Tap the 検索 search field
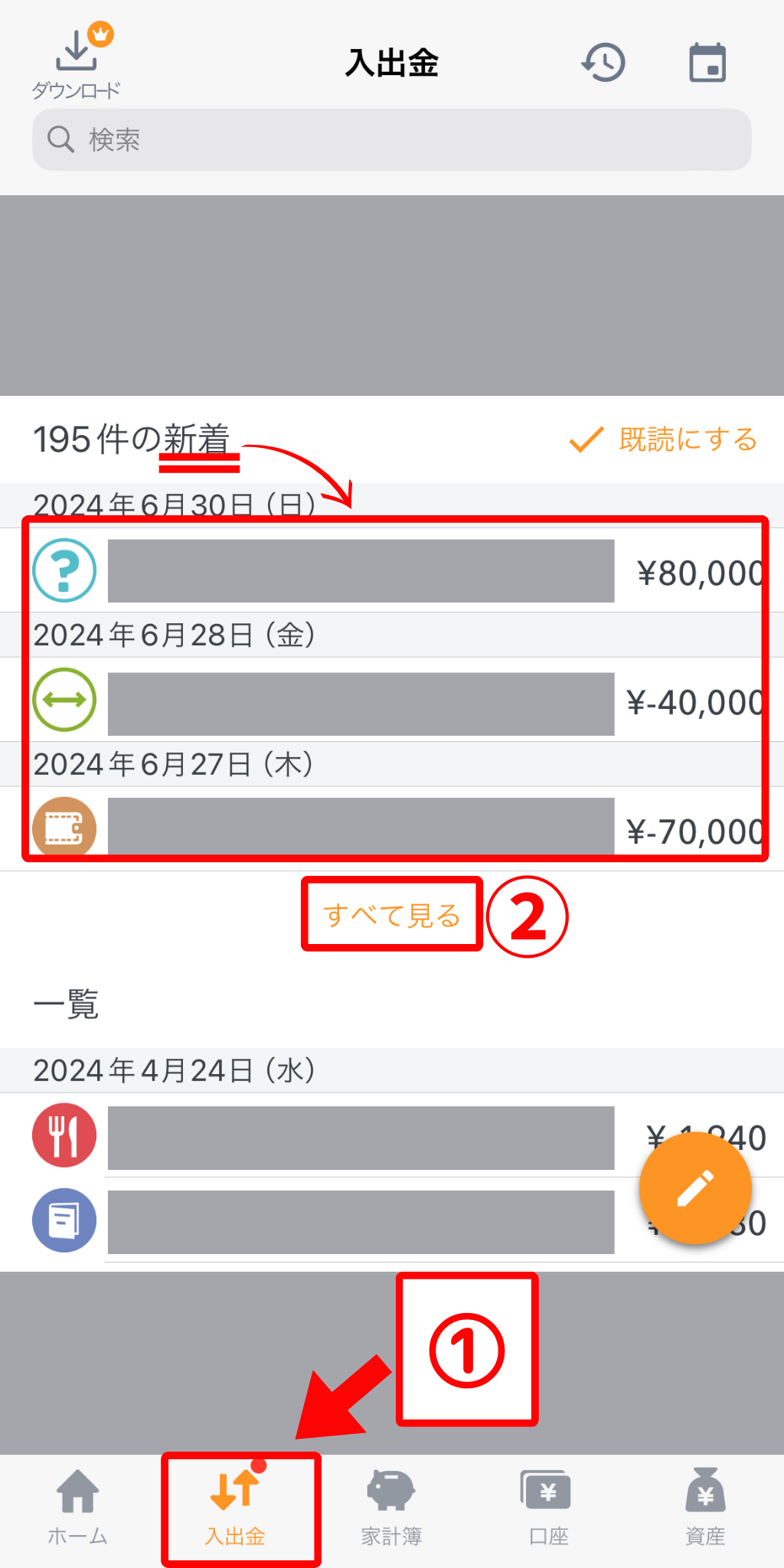Image resolution: width=784 pixels, height=1568 pixels. point(392,139)
